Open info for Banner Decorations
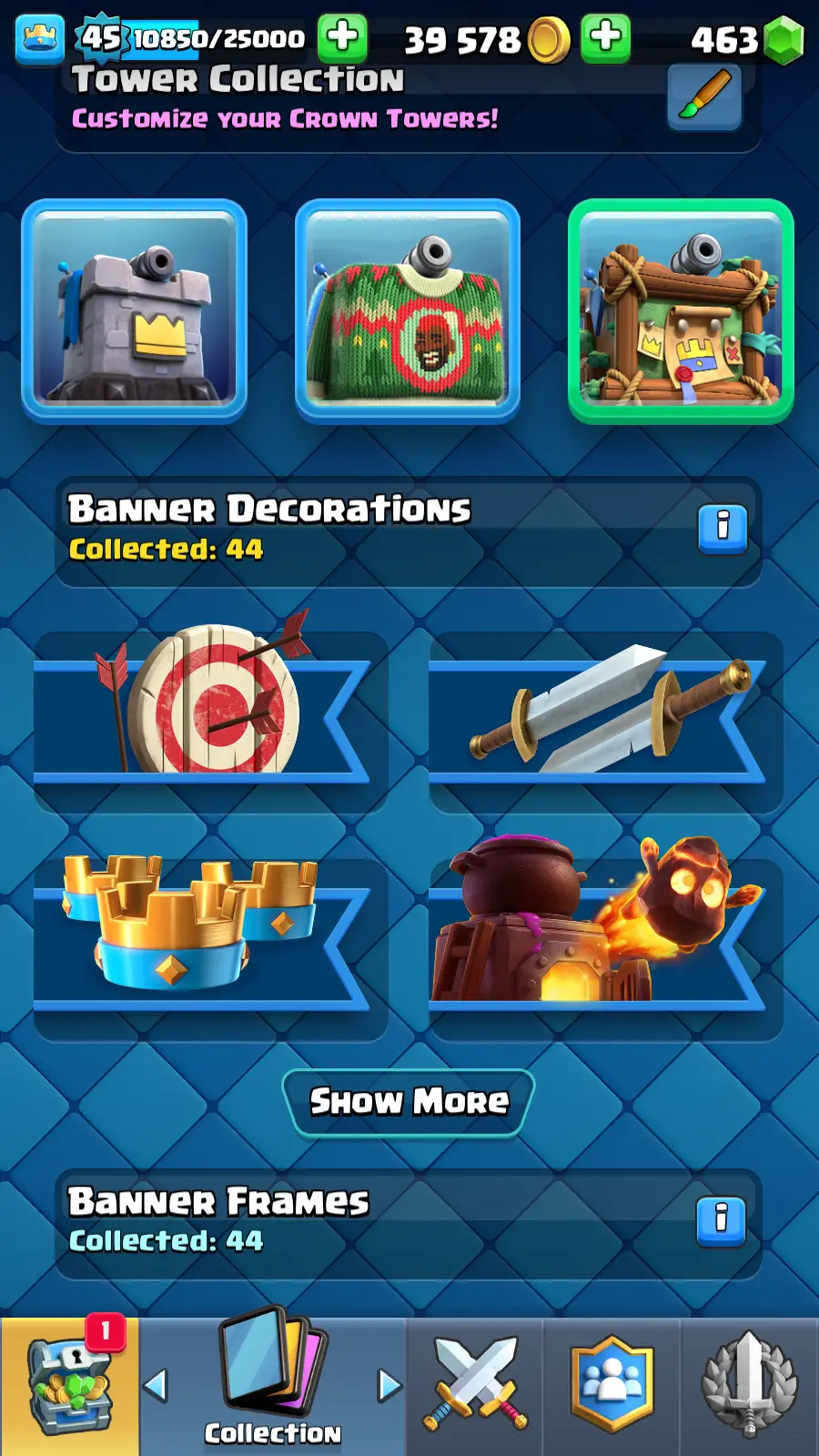Image resolution: width=819 pixels, height=1456 pixels. (x=723, y=529)
